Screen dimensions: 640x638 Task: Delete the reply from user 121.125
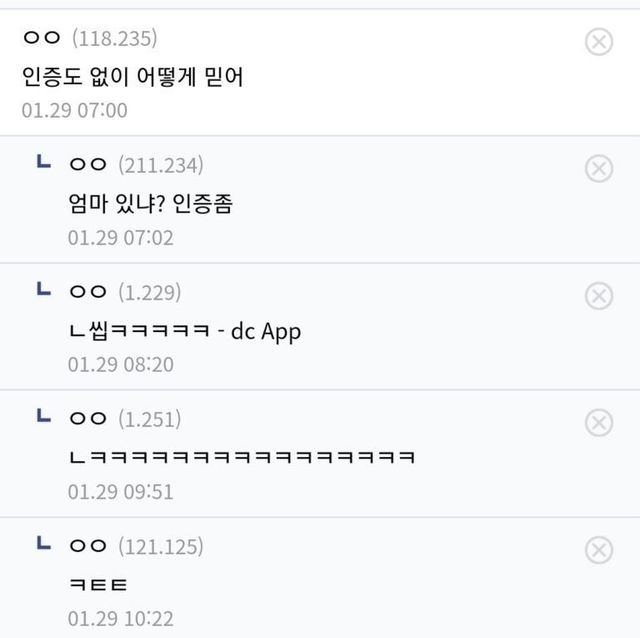click(x=598, y=549)
